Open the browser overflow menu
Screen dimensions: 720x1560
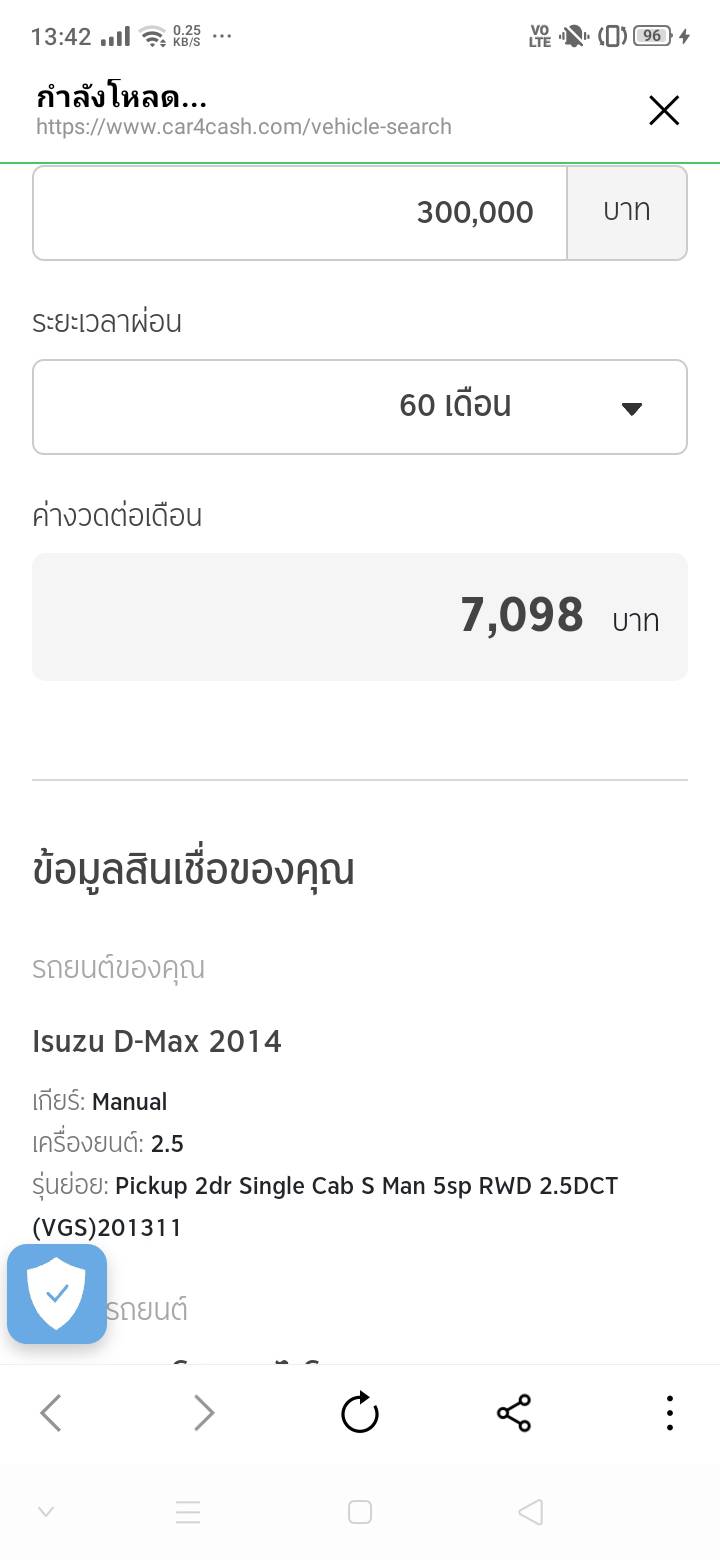click(669, 1413)
